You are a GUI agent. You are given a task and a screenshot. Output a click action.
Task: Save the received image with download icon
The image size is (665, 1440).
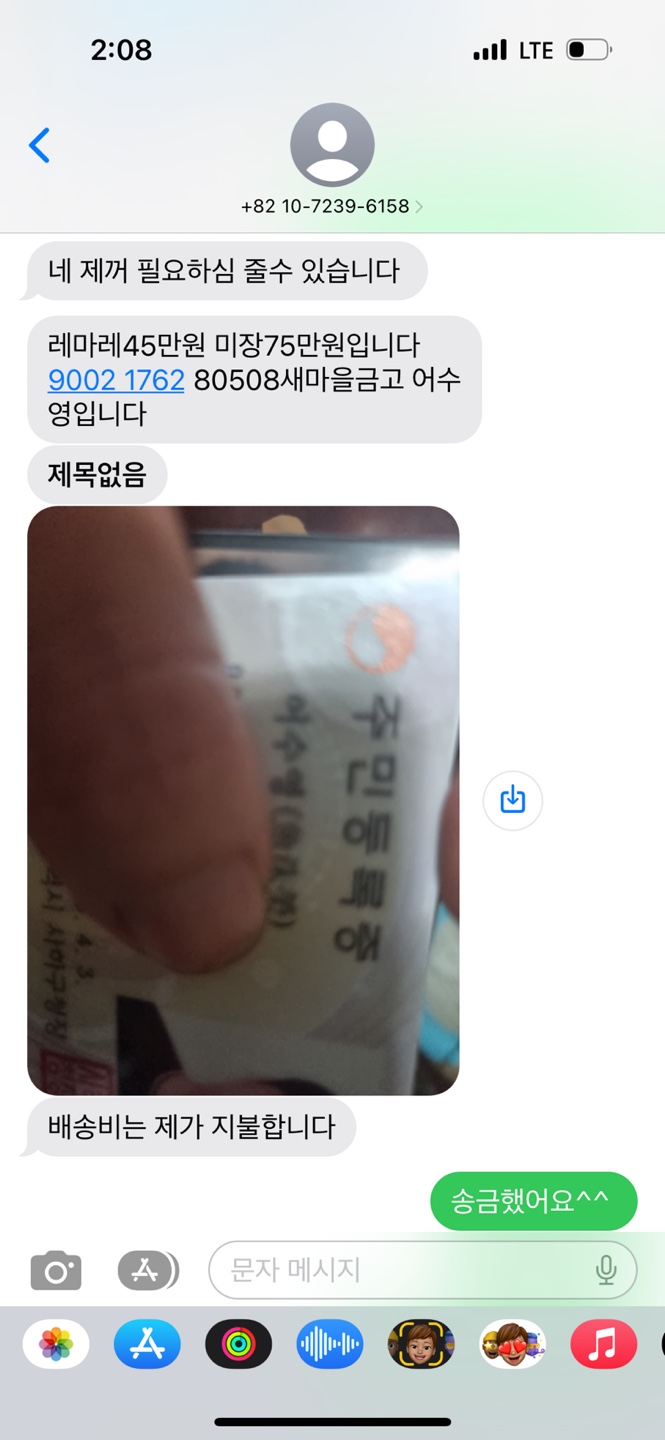512,800
